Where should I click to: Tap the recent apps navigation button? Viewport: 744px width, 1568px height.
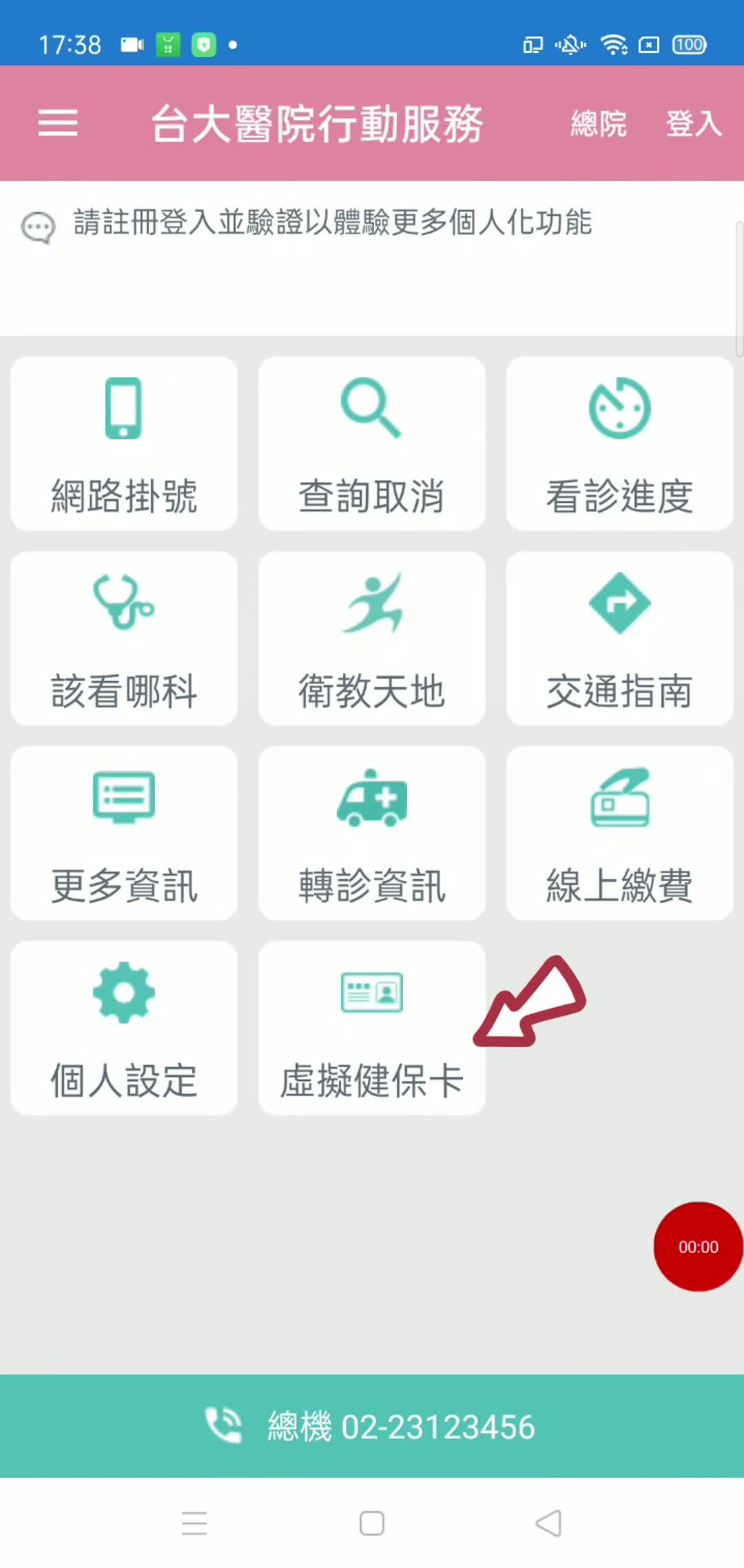195,1524
